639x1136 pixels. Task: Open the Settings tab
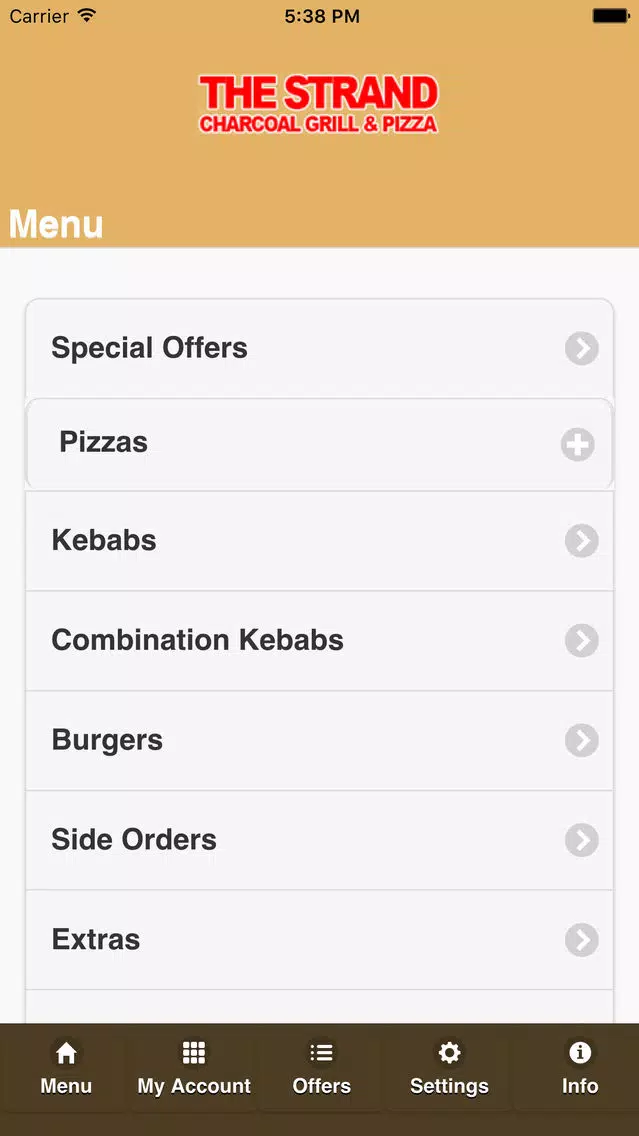[449, 1068]
